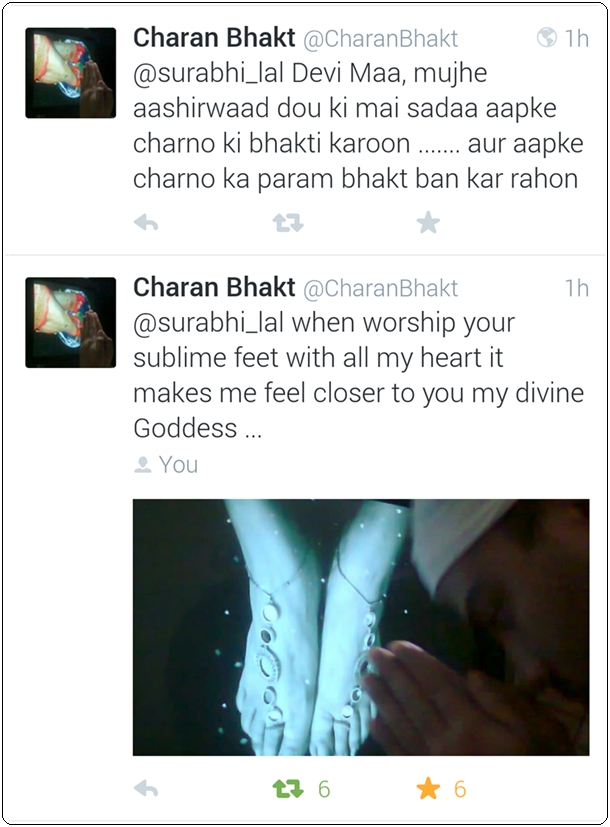
Task: Open Charan Bhakt avatar on second tweet
Action: pyautogui.click(x=71, y=322)
